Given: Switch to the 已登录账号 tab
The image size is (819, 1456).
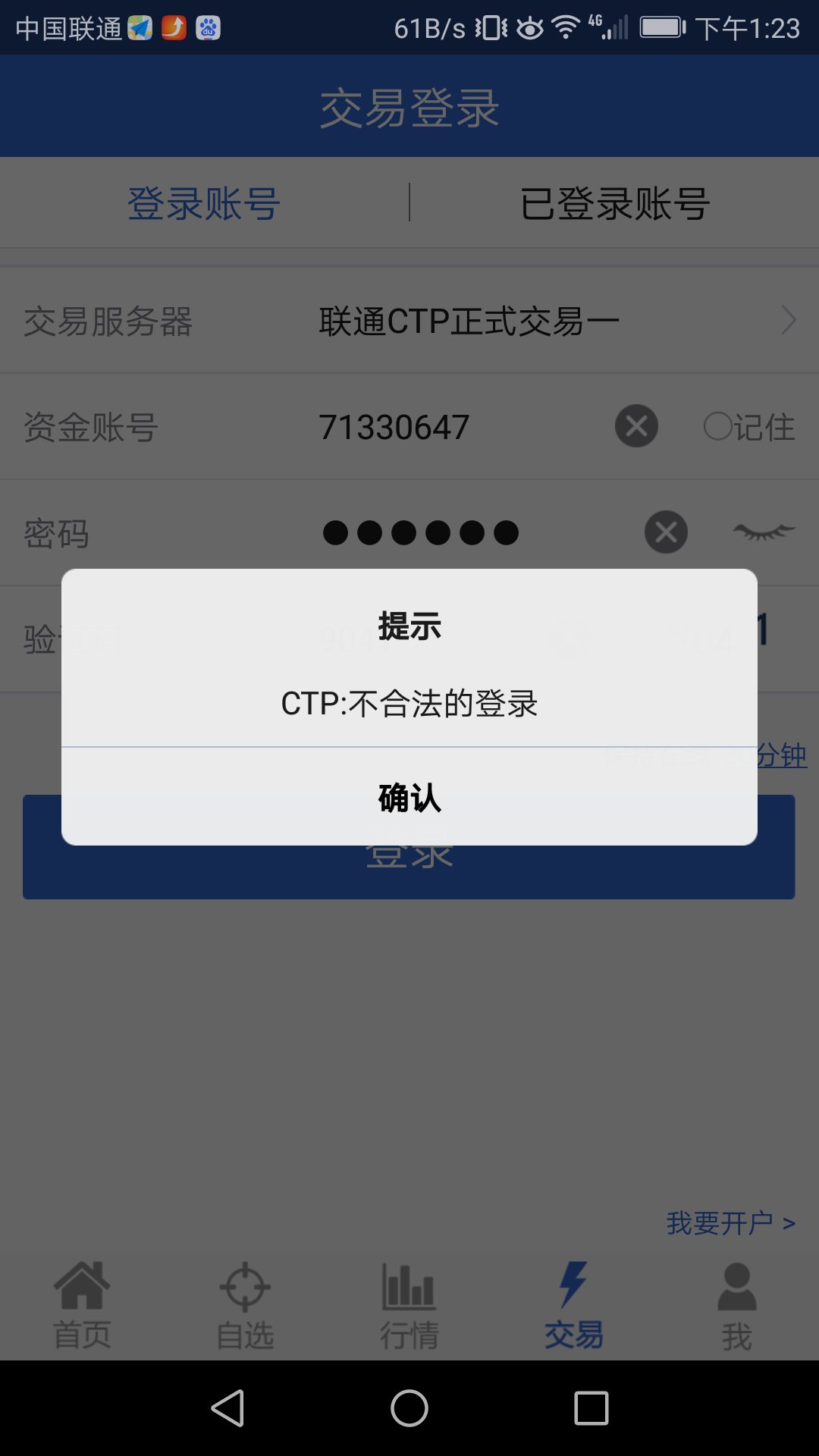Looking at the screenshot, I should 614,202.
